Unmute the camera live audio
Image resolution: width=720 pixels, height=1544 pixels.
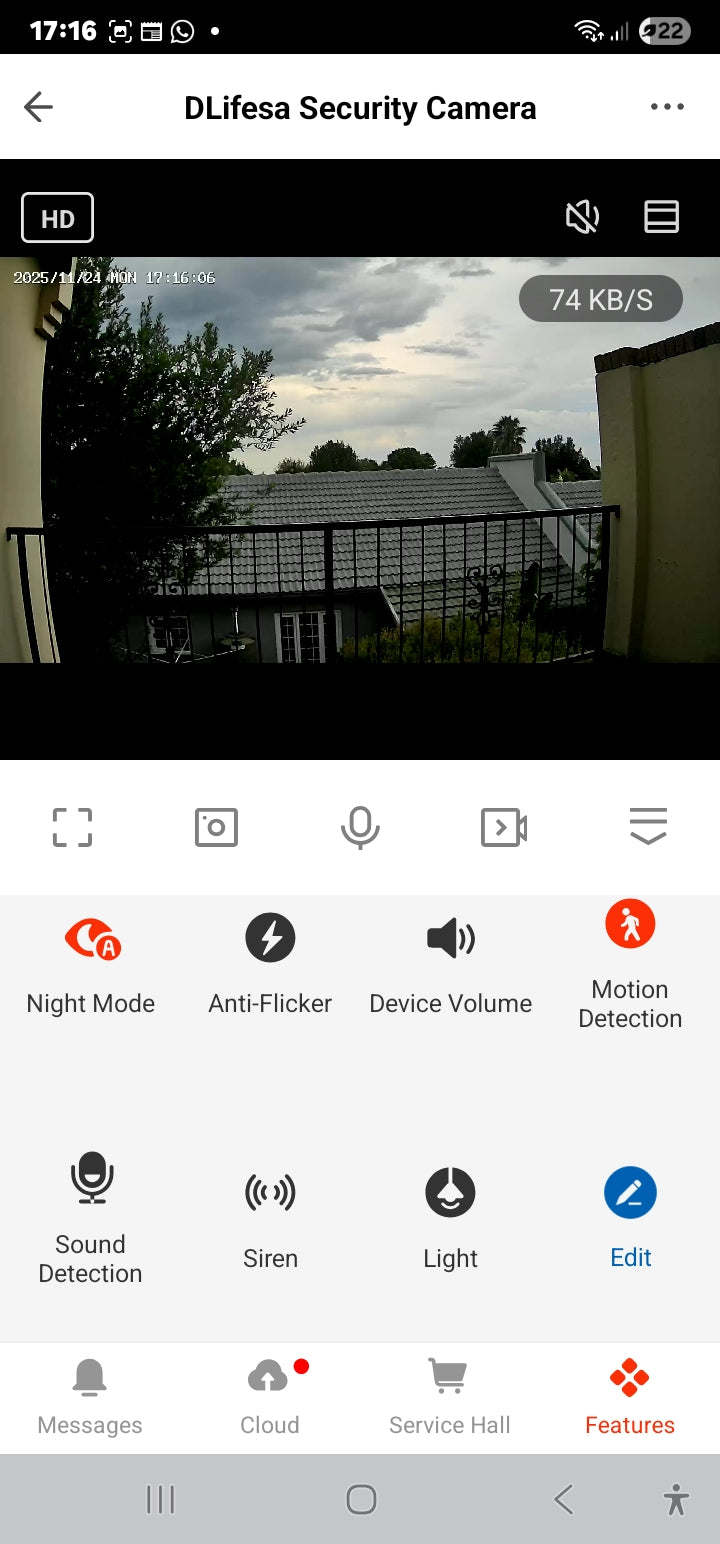582,216
